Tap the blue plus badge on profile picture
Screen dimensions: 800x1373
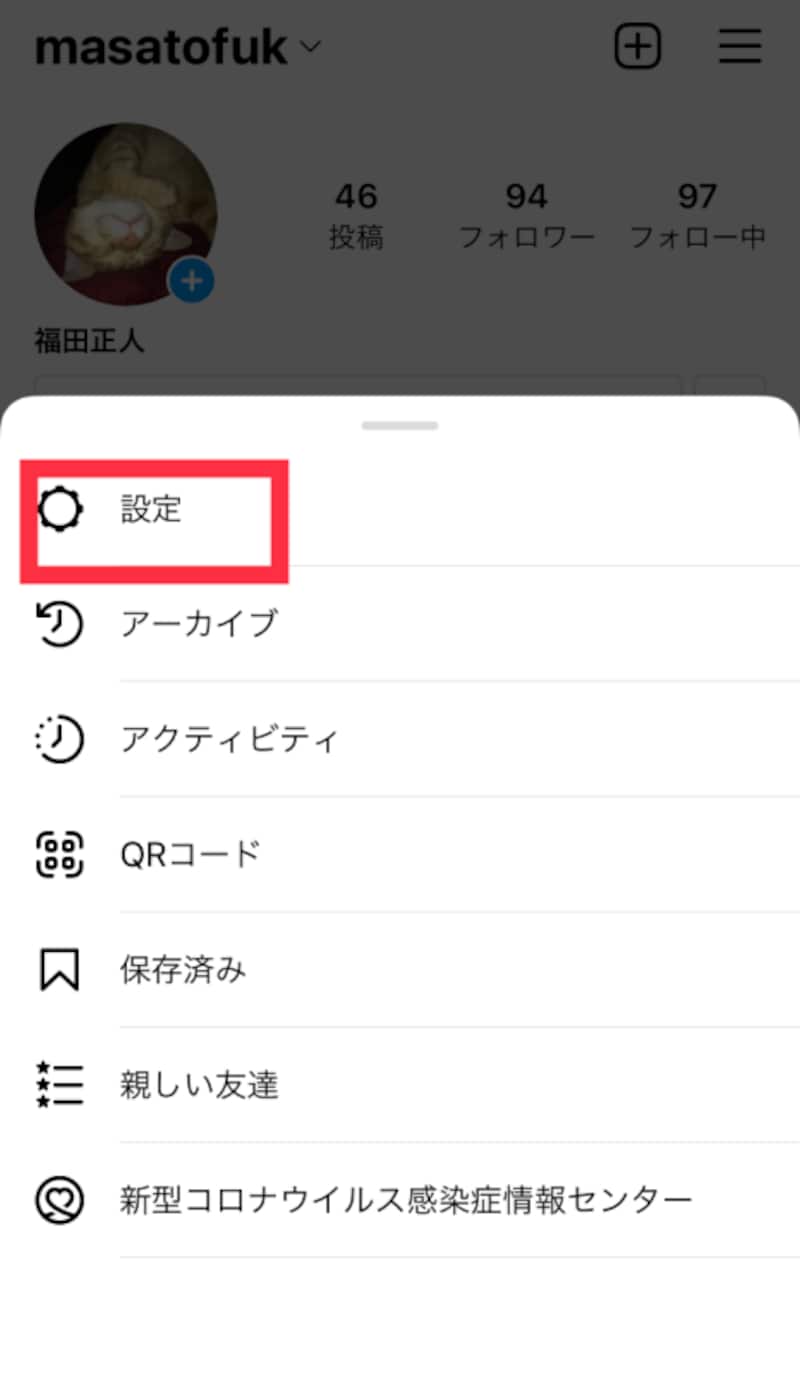[190, 283]
